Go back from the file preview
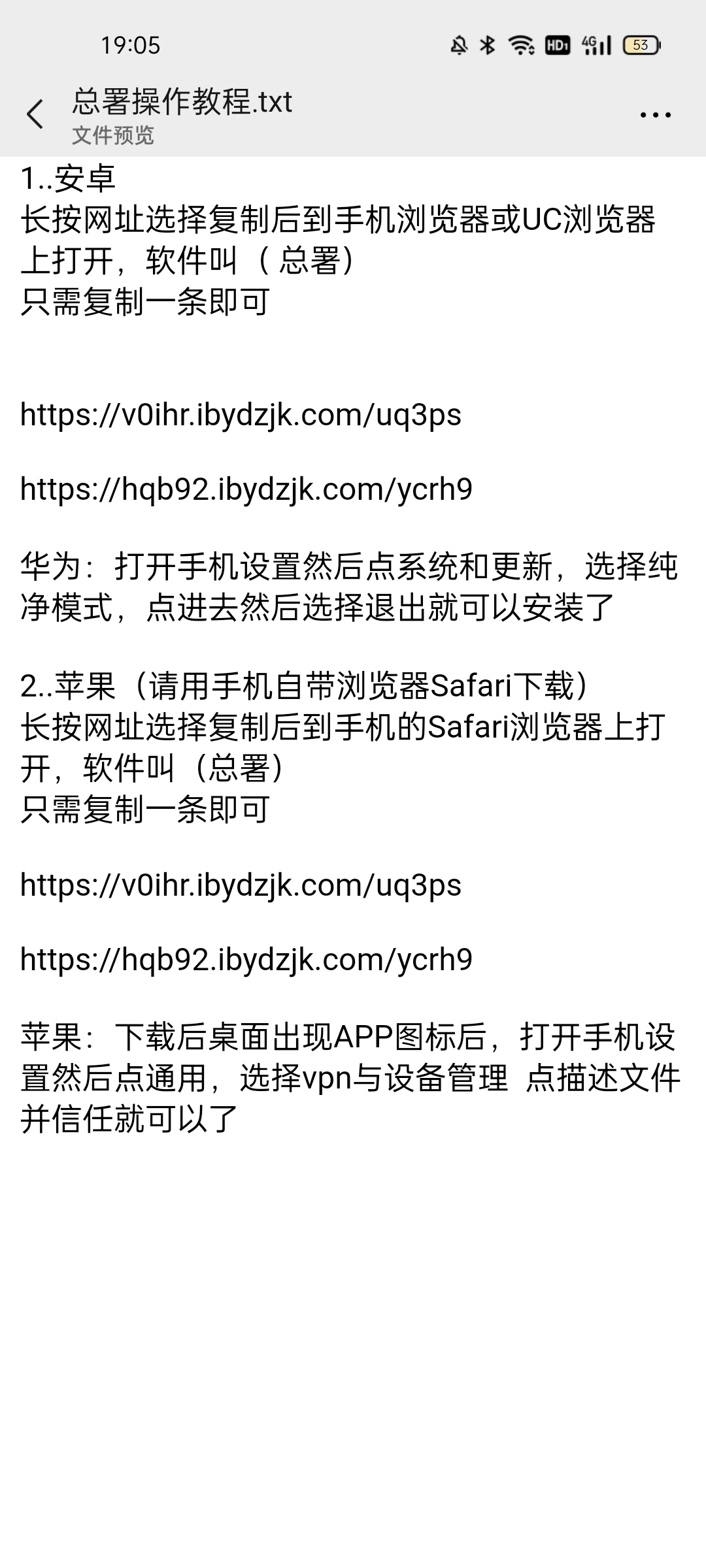 [35, 114]
